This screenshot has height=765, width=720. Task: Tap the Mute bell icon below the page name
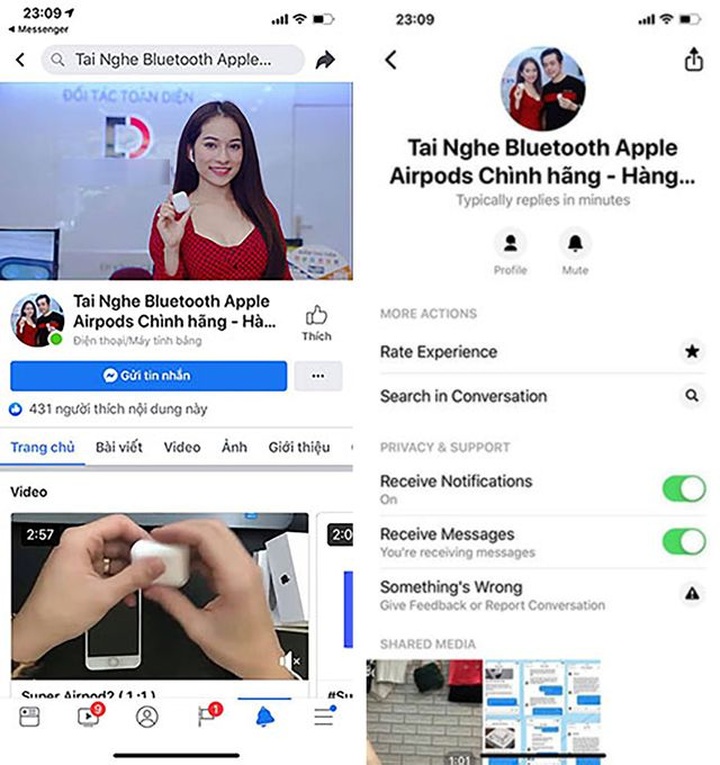pos(574,244)
